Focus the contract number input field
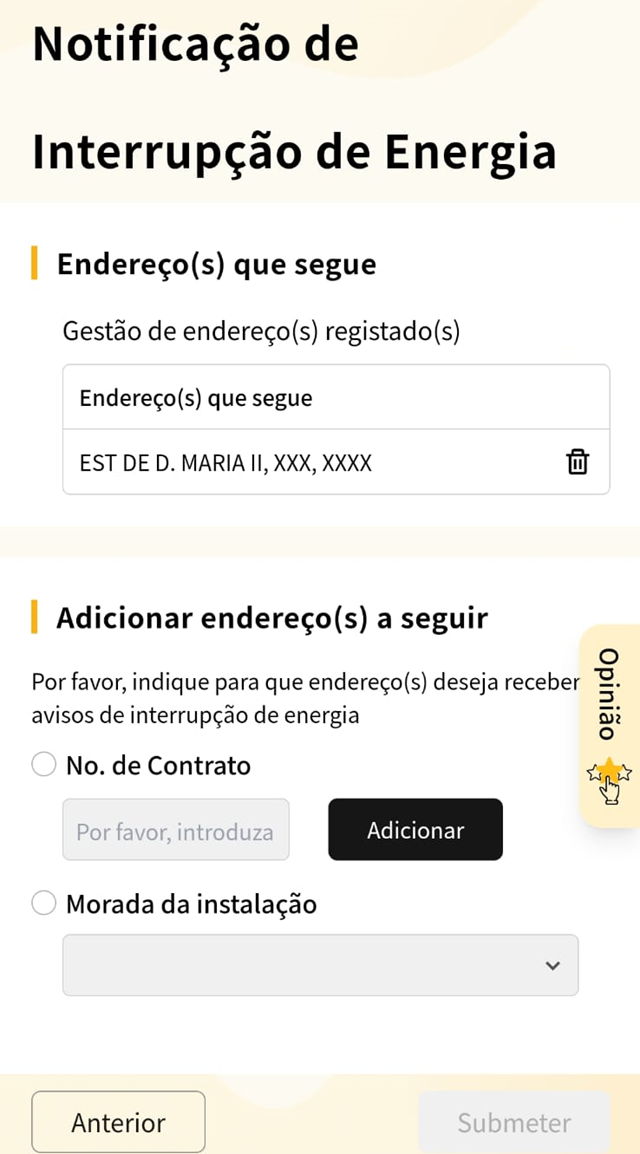Screen dimensions: 640x1154 [176, 829]
